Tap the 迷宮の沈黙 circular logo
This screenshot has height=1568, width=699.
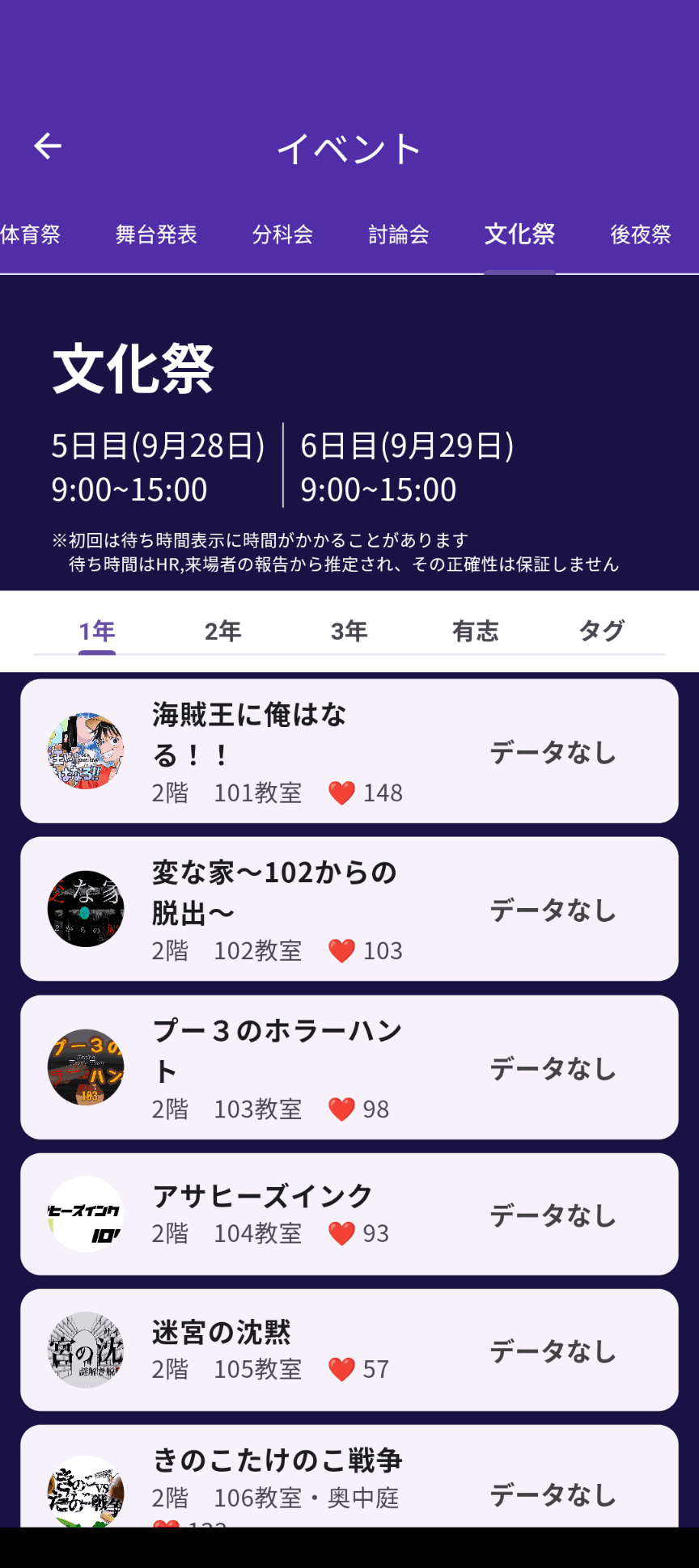[85, 1350]
